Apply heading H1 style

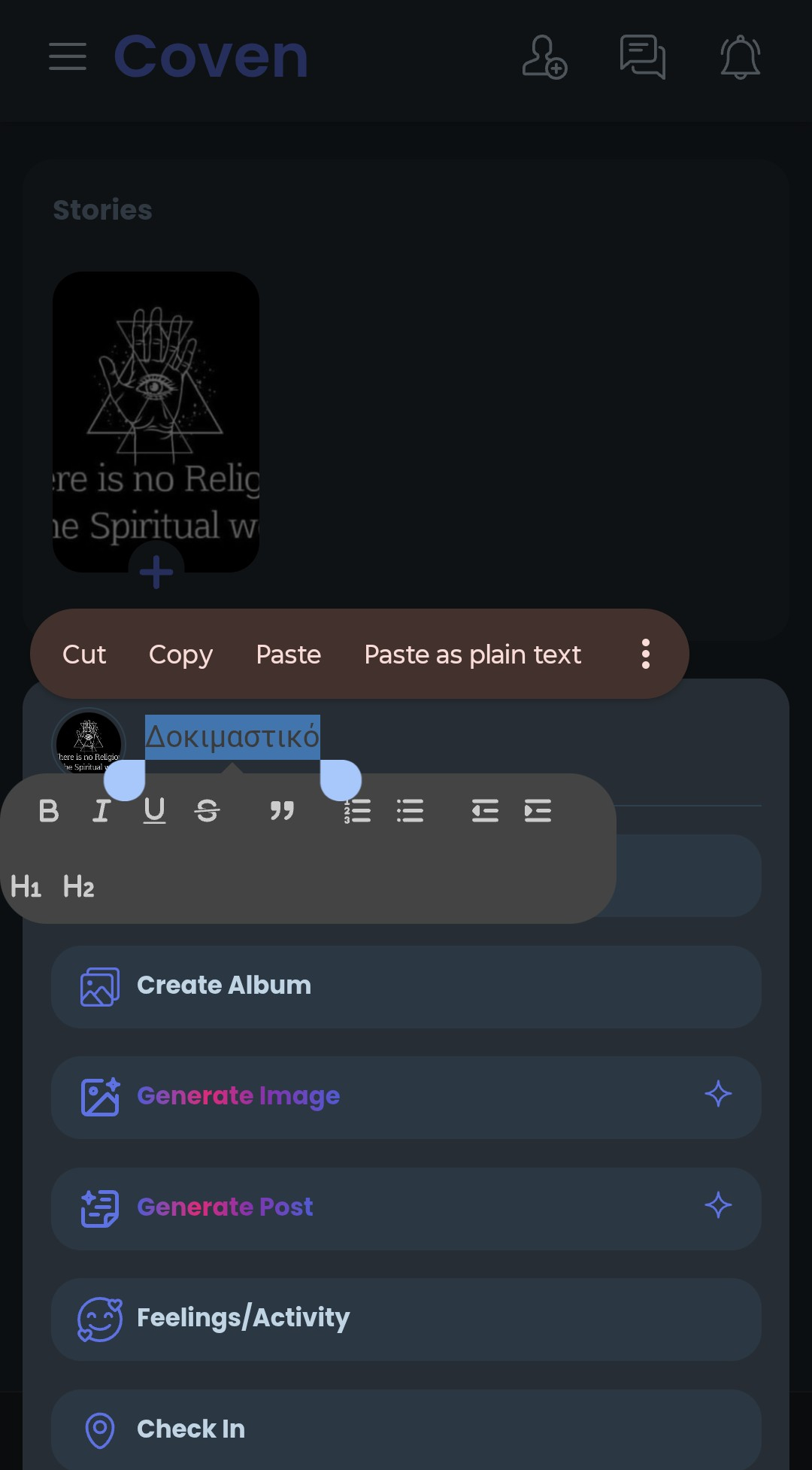click(x=26, y=886)
